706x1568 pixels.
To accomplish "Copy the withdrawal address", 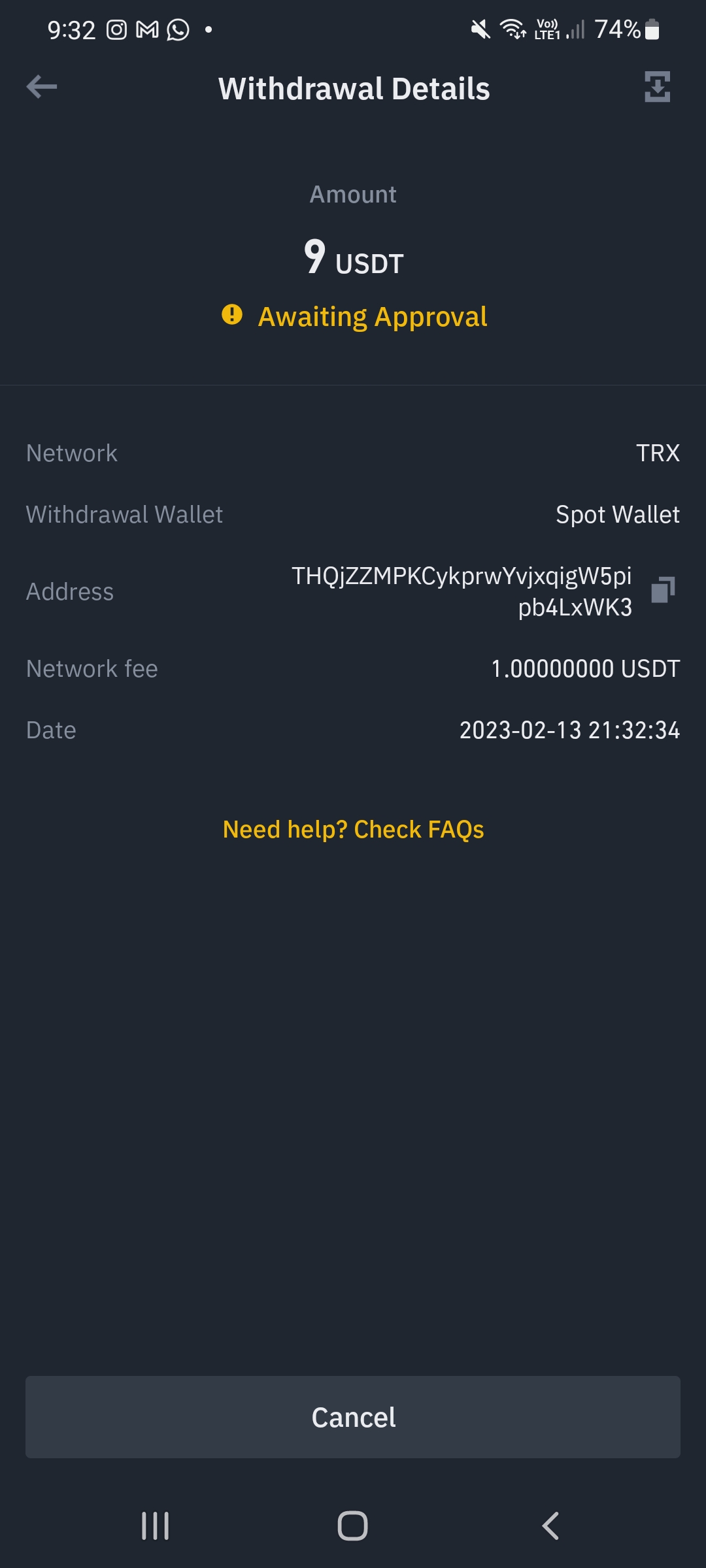I will coord(663,590).
